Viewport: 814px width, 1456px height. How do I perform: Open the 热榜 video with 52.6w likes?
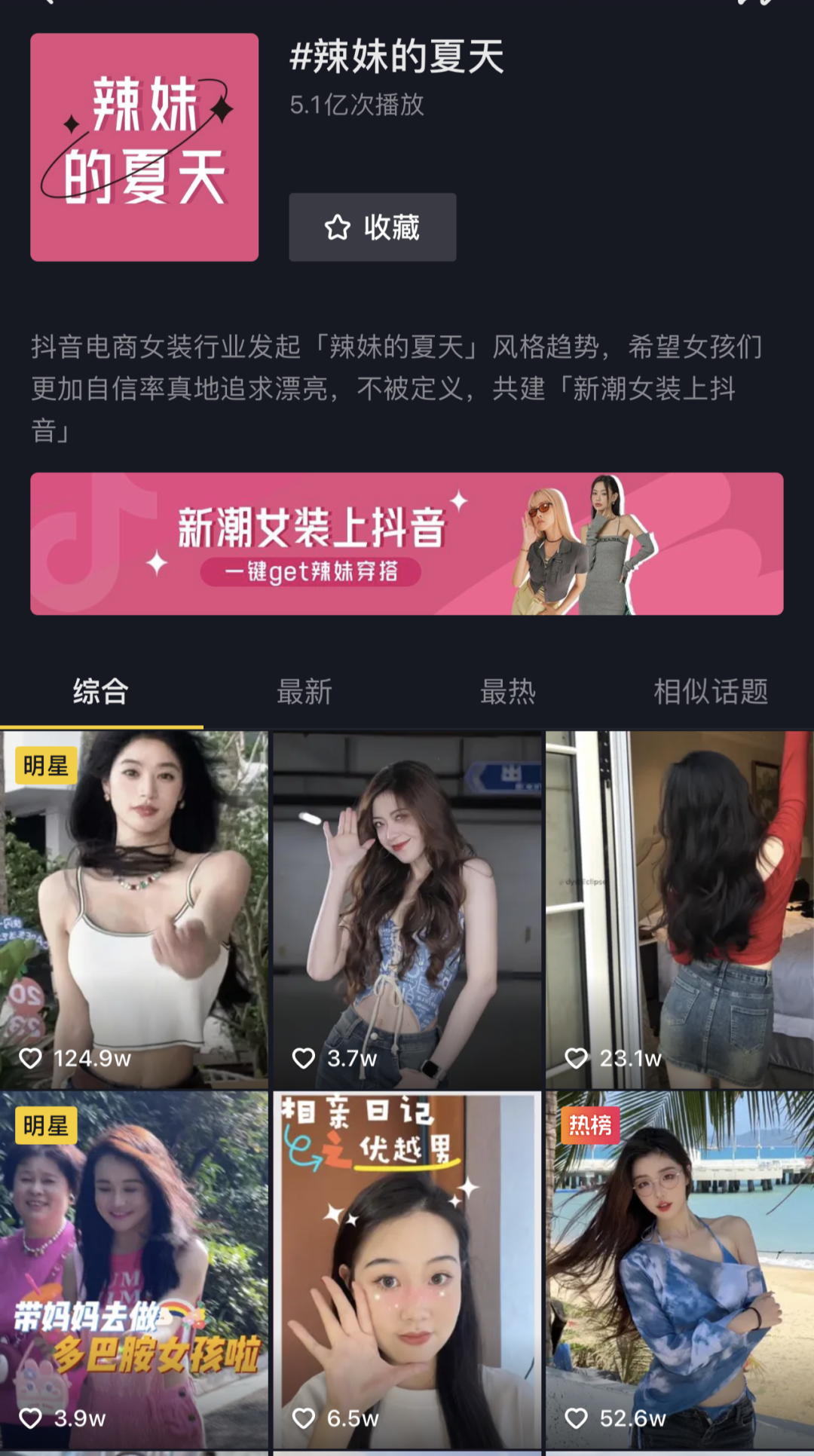(679, 1270)
